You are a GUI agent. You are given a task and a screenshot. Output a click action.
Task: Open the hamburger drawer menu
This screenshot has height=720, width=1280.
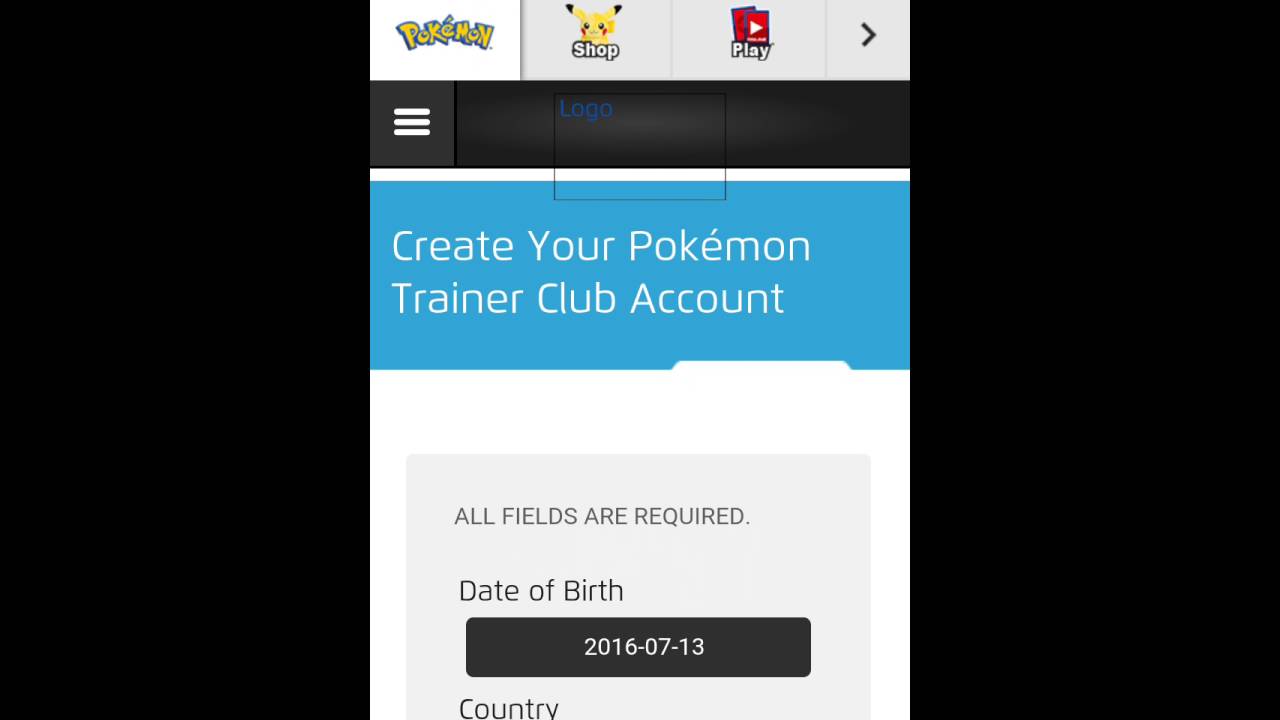(412, 123)
